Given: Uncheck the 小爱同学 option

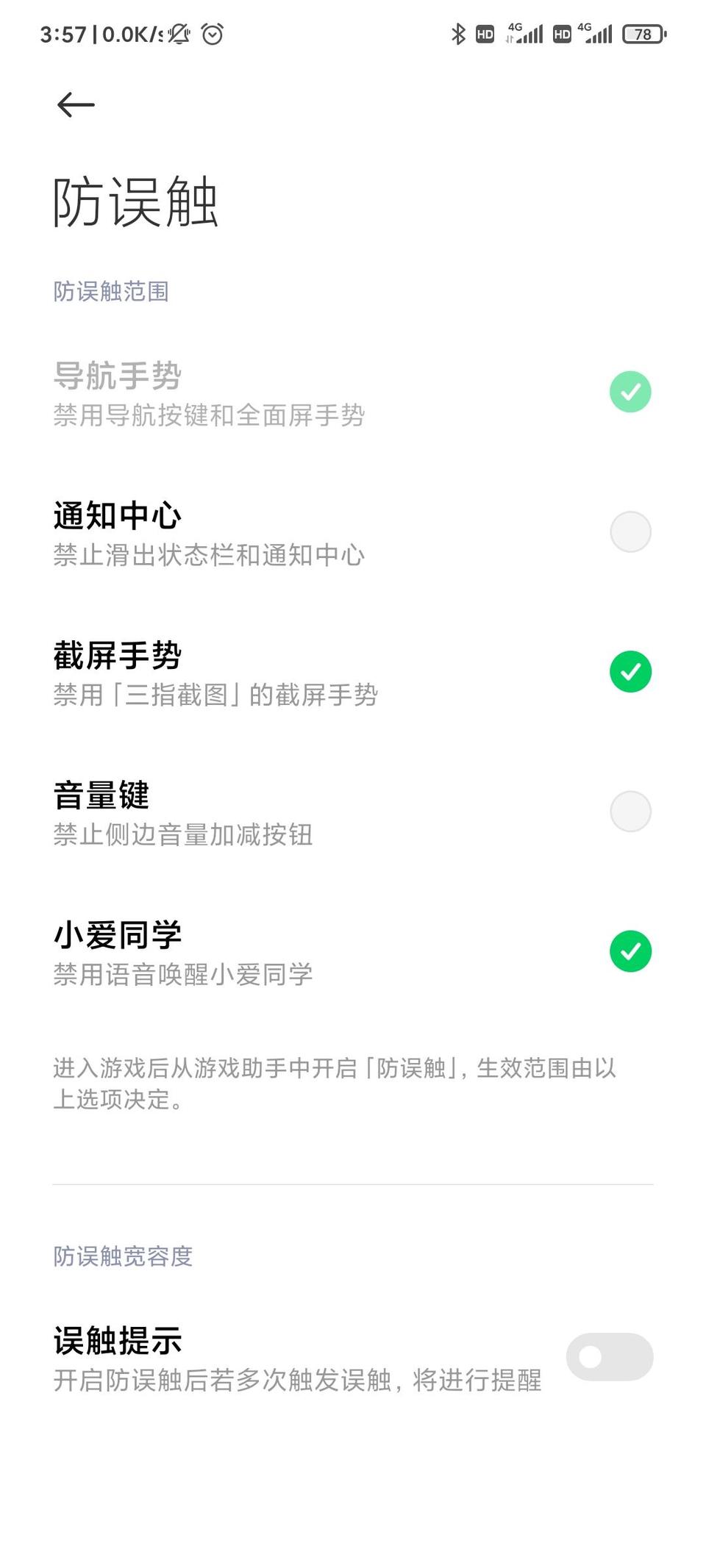Looking at the screenshot, I should click(x=630, y=951).
